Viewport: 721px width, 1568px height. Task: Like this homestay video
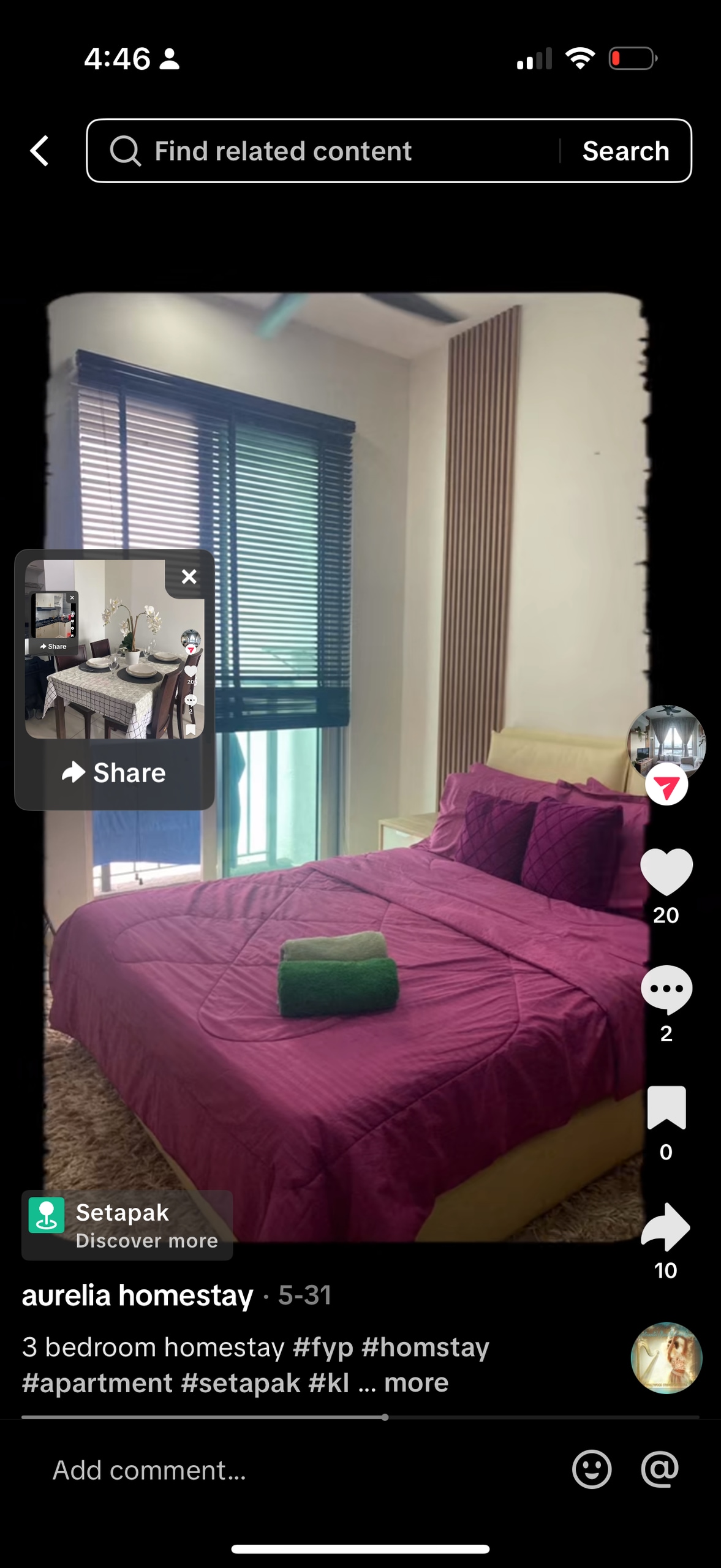(666, 871)
